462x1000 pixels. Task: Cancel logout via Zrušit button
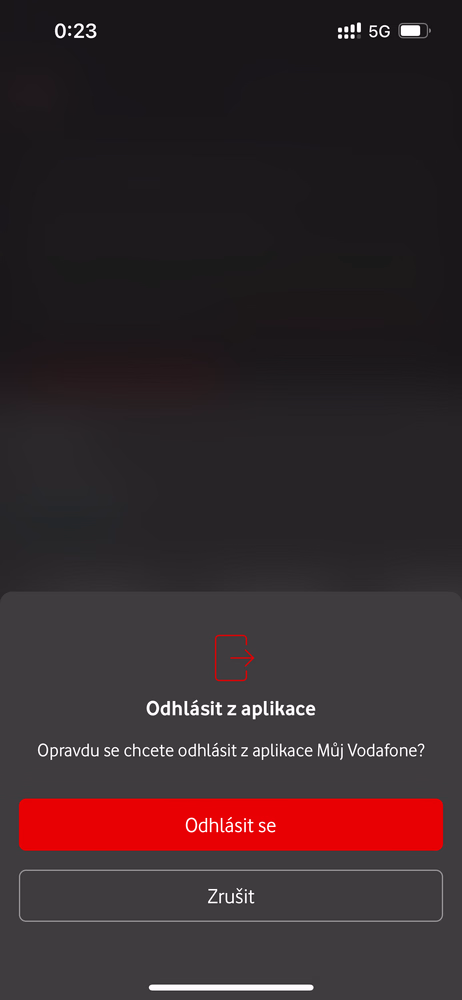(230, 896)
